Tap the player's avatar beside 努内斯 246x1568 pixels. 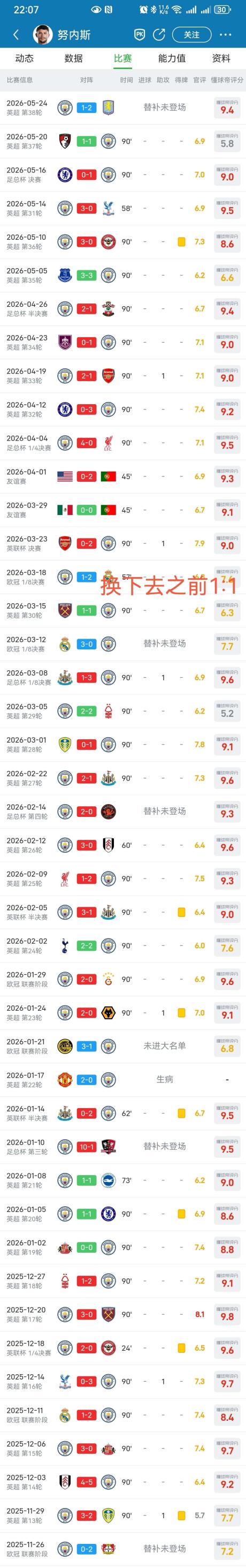(43, 35)
